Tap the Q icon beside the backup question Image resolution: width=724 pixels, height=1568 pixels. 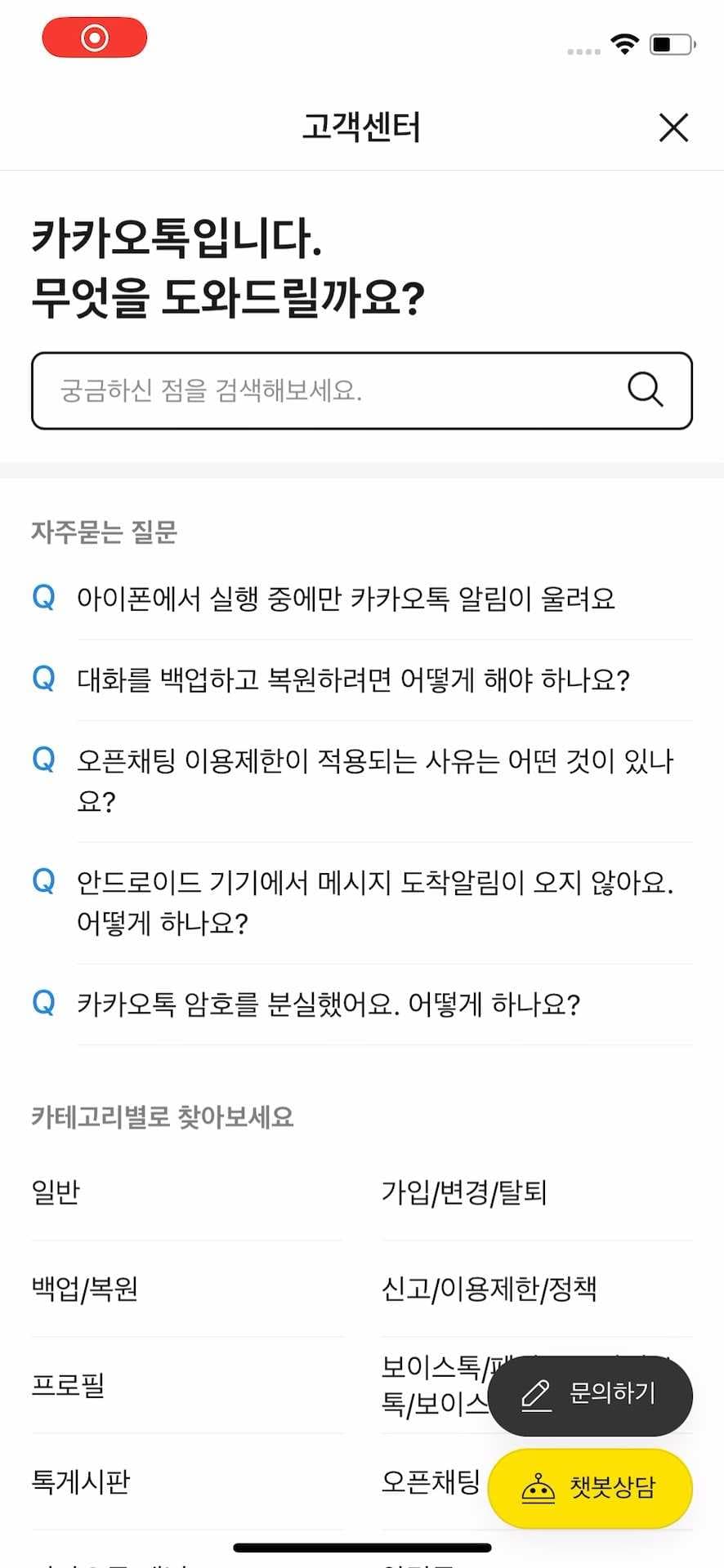tap(42, 679)
